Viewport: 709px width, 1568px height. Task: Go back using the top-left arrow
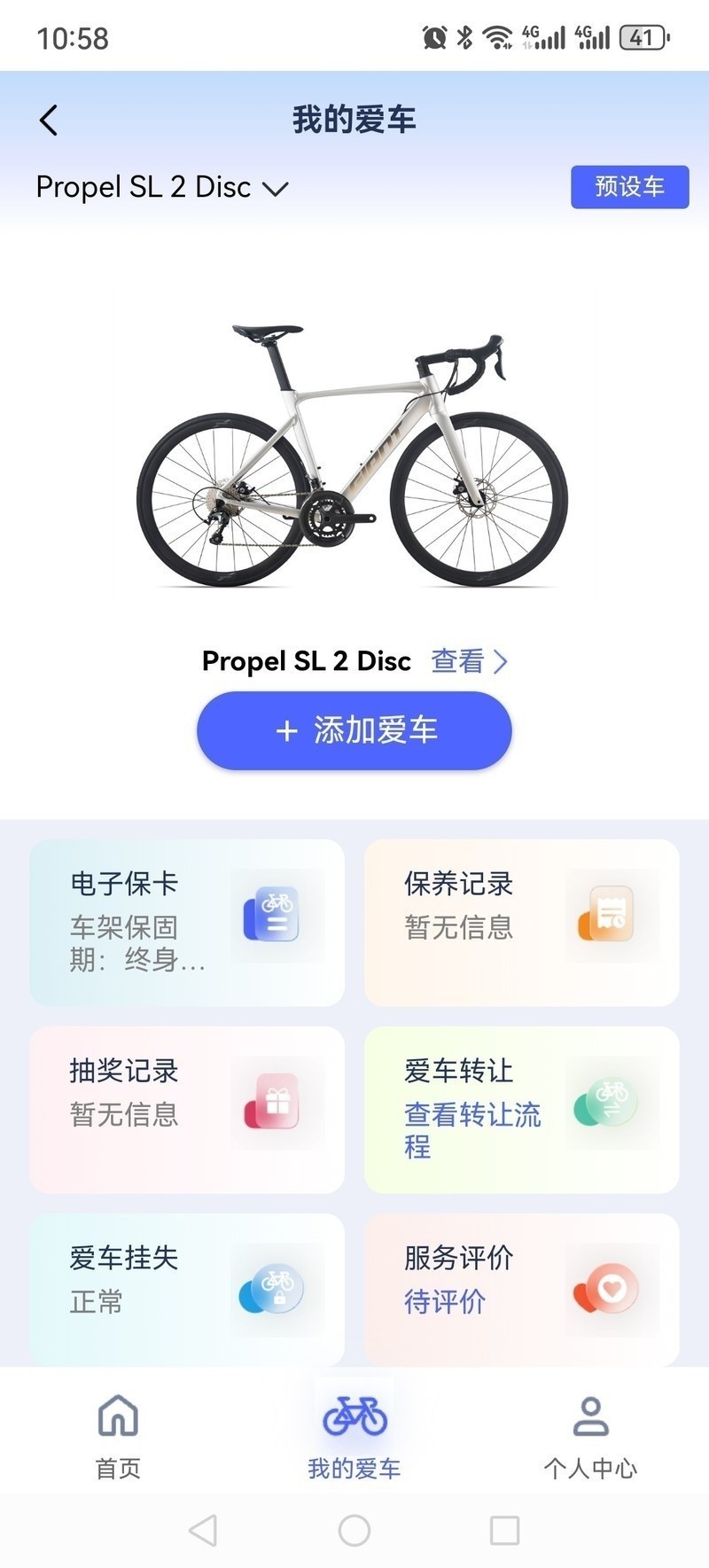(x=49, y=121)
